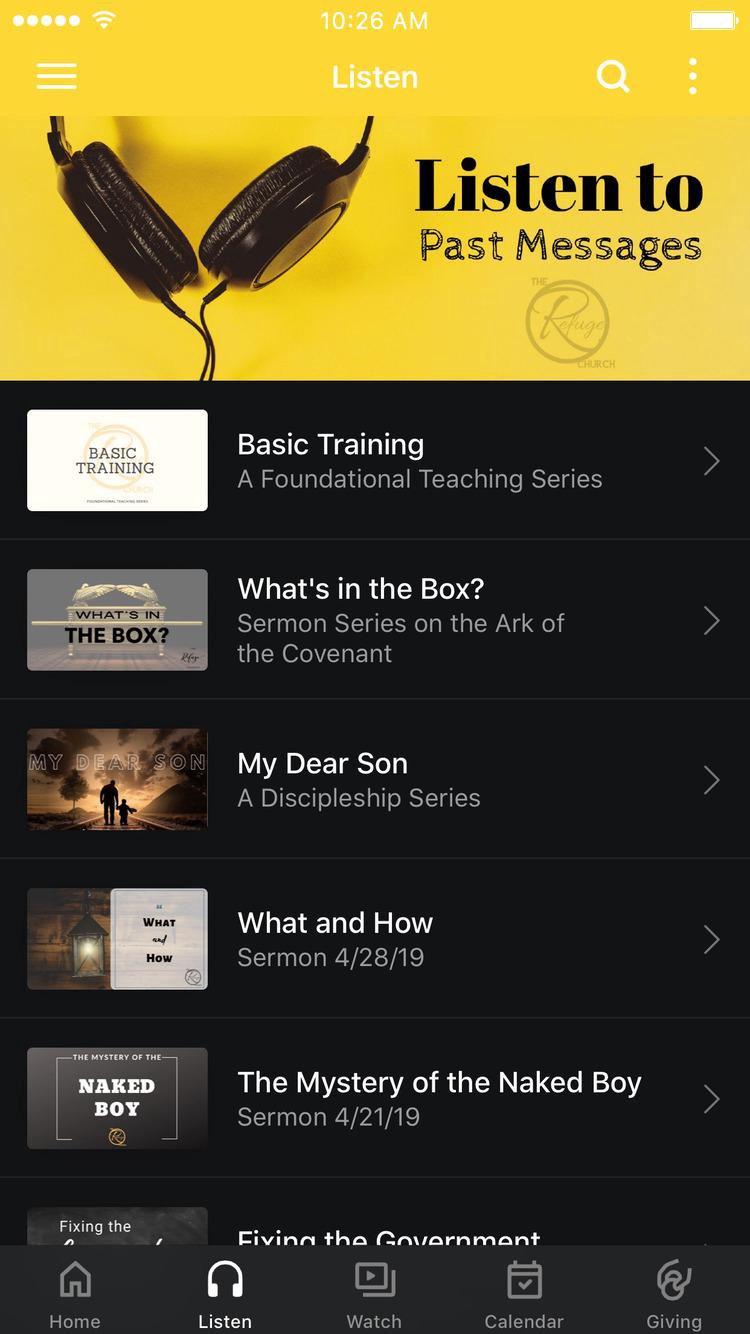Switch to the Watch tab
The width and height of the screenshot is (750, 1334).
[374, 1294]
